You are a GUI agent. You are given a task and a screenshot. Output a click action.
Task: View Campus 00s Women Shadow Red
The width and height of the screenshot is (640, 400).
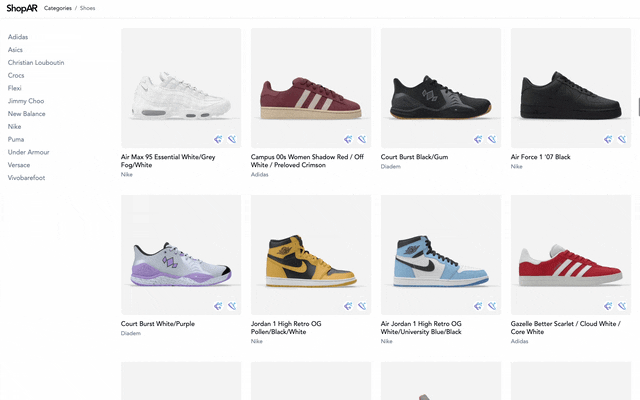310,88
